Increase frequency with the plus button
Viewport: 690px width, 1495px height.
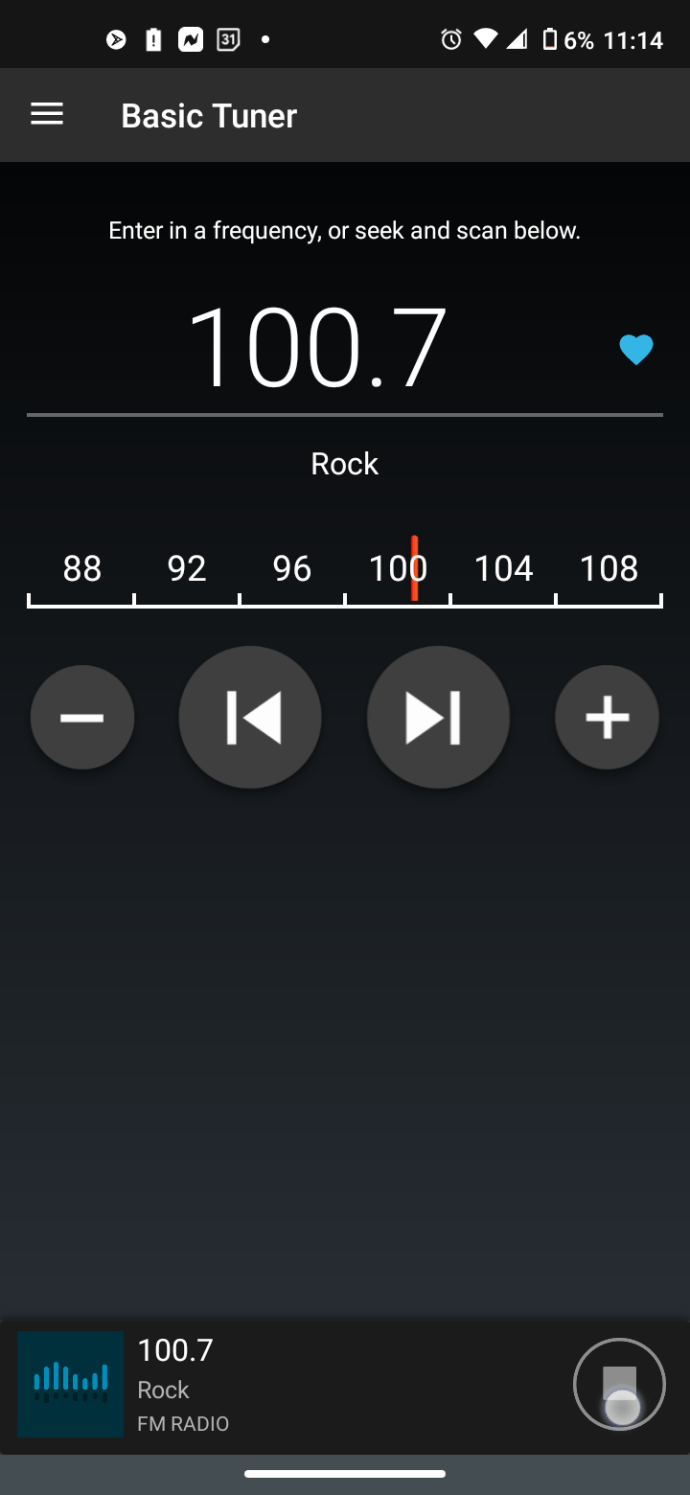(x=607, y=717)
